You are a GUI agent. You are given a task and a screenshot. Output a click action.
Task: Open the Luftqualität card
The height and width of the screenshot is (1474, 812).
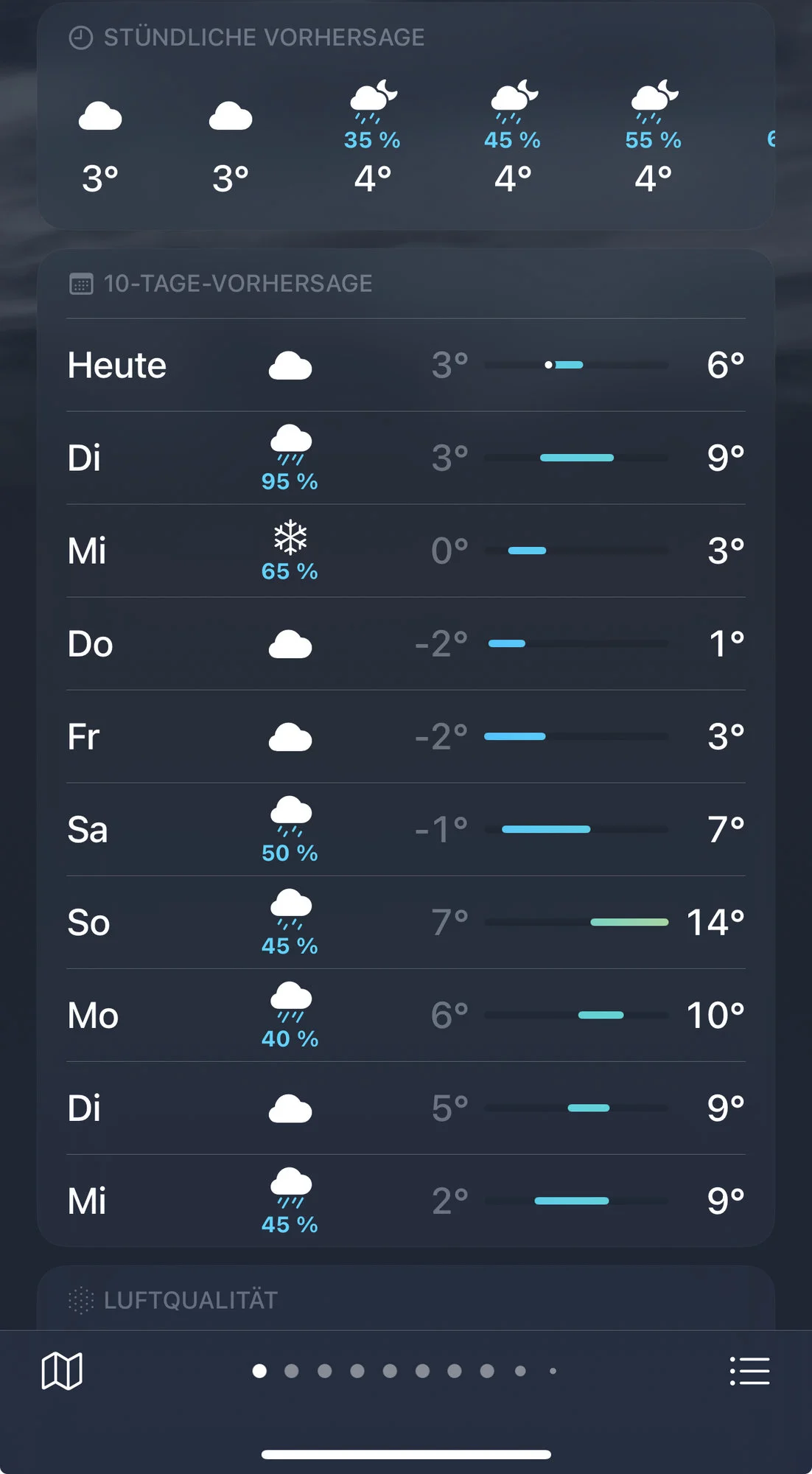406,1299
